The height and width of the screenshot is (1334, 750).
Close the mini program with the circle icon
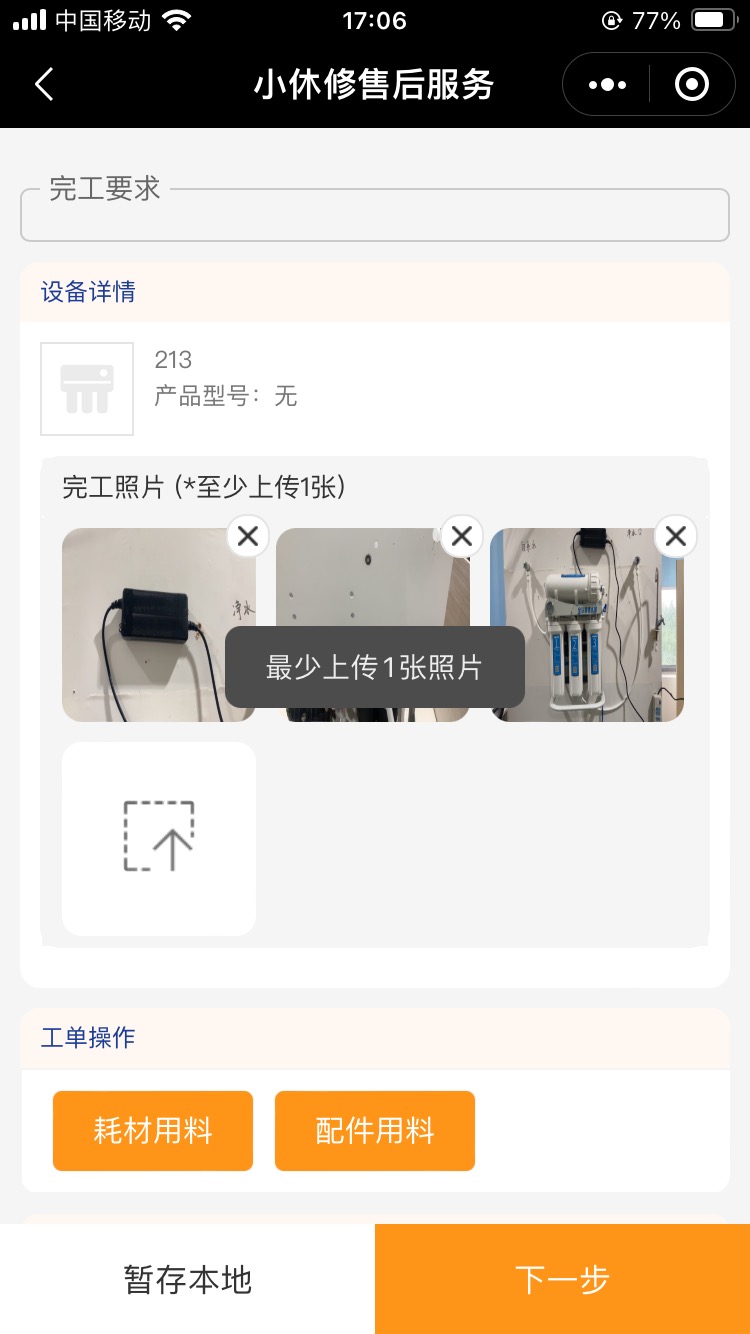pos(692,85)
